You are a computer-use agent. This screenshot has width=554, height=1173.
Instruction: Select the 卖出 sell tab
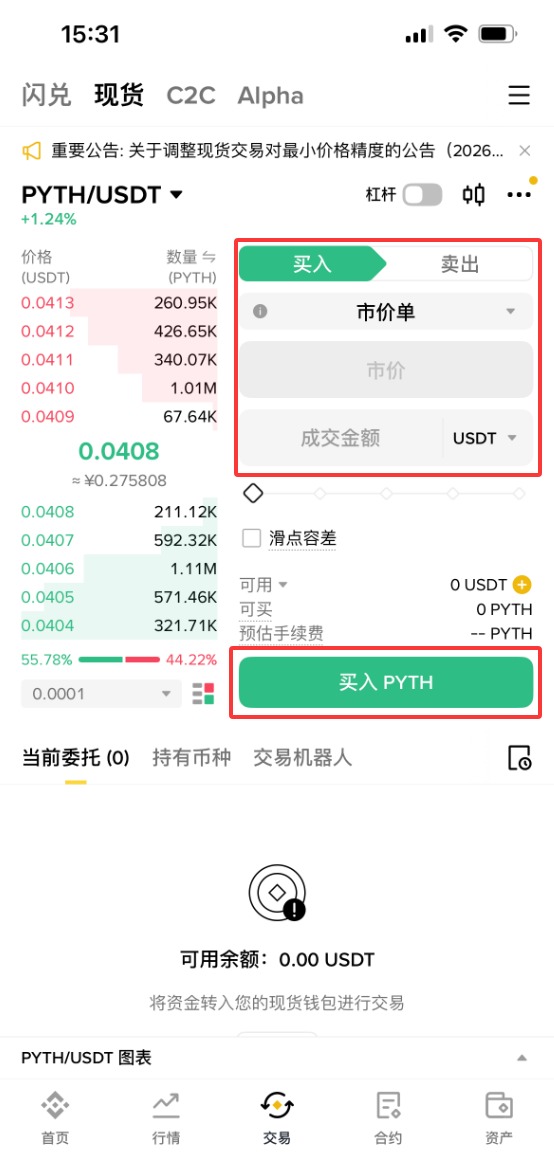tap(460, 264)
